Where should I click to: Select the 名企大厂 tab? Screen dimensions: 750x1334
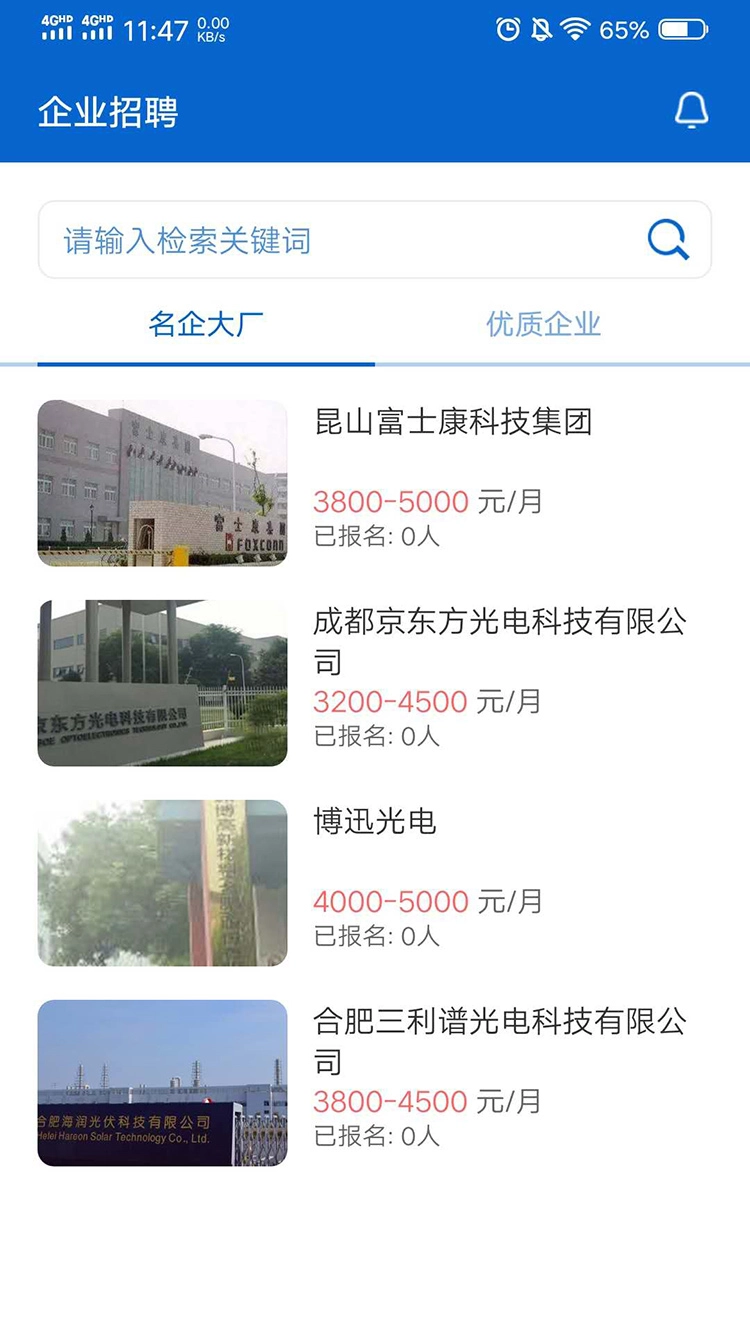pyautogui.click(x=206, y=323)
